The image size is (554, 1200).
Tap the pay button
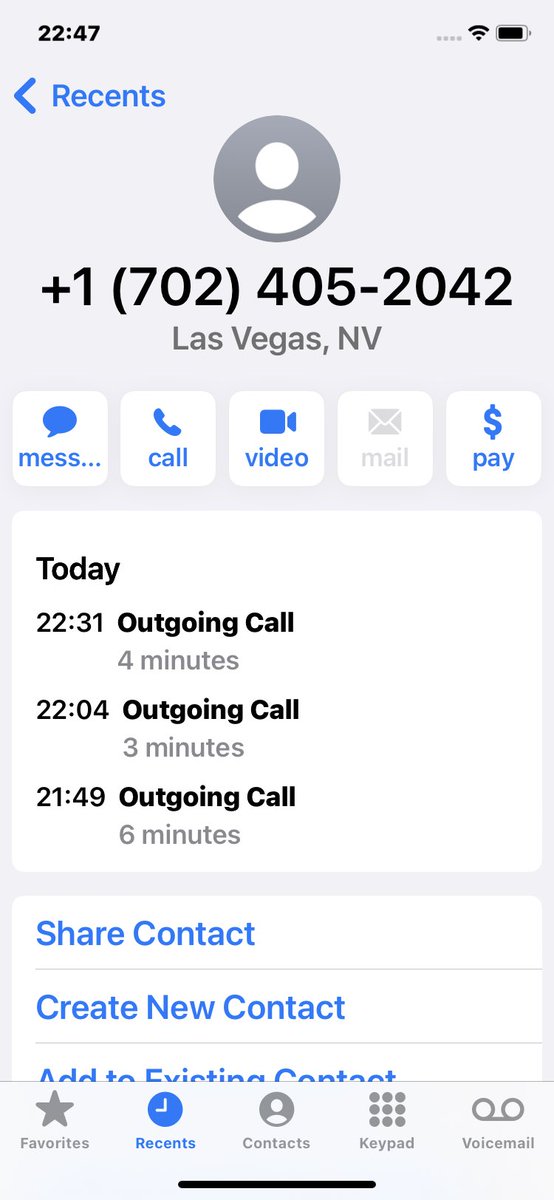click(493, 438)
